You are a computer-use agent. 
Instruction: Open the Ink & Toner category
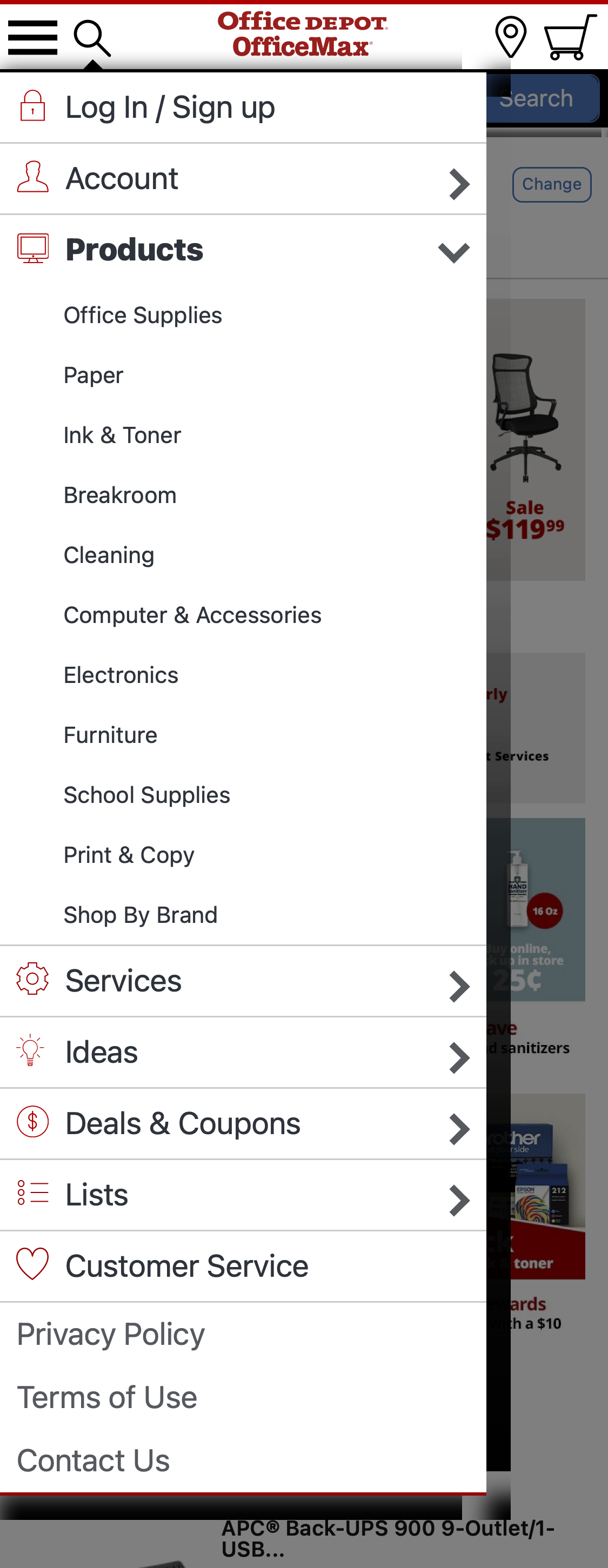122,434
